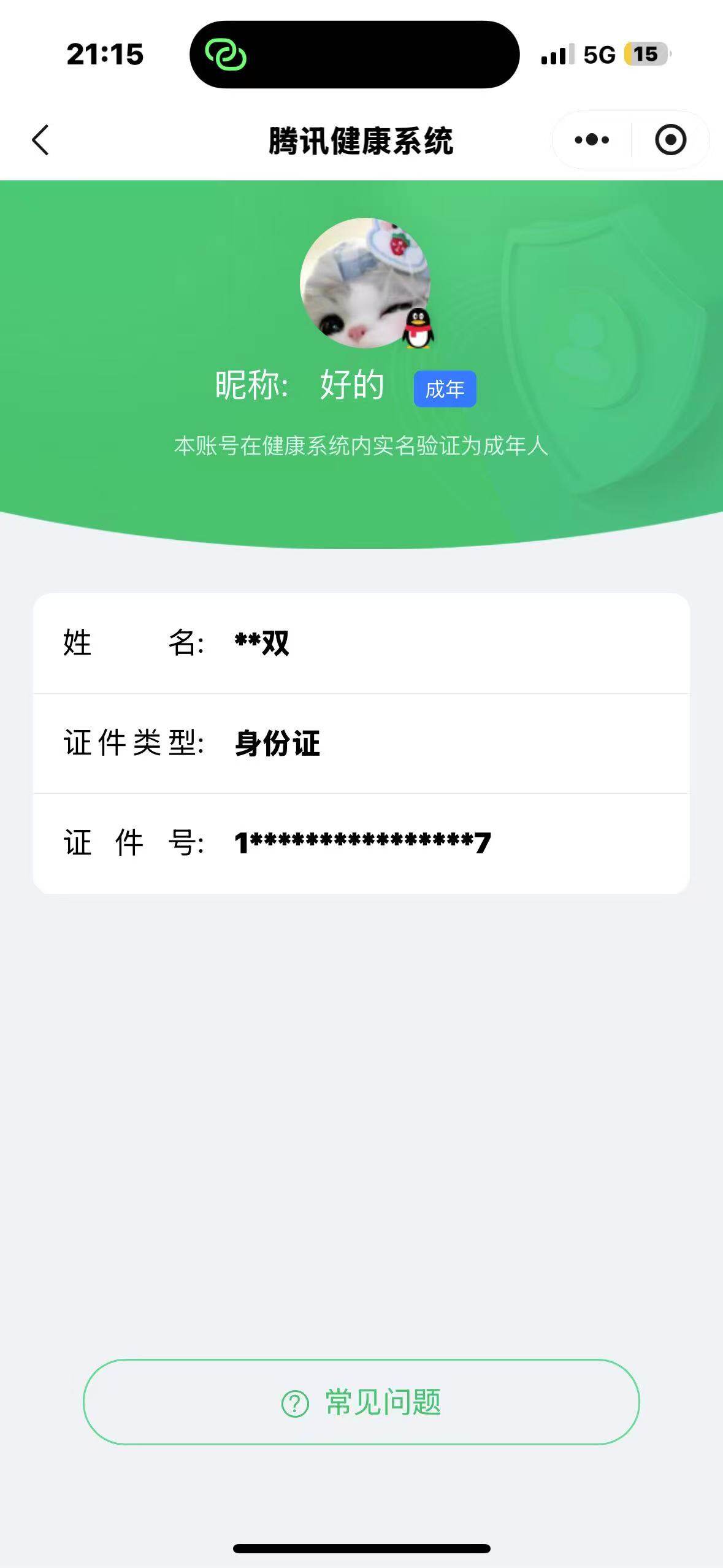
Task: Tap the capsule close/exit circle icon
Action: point(670,140)
